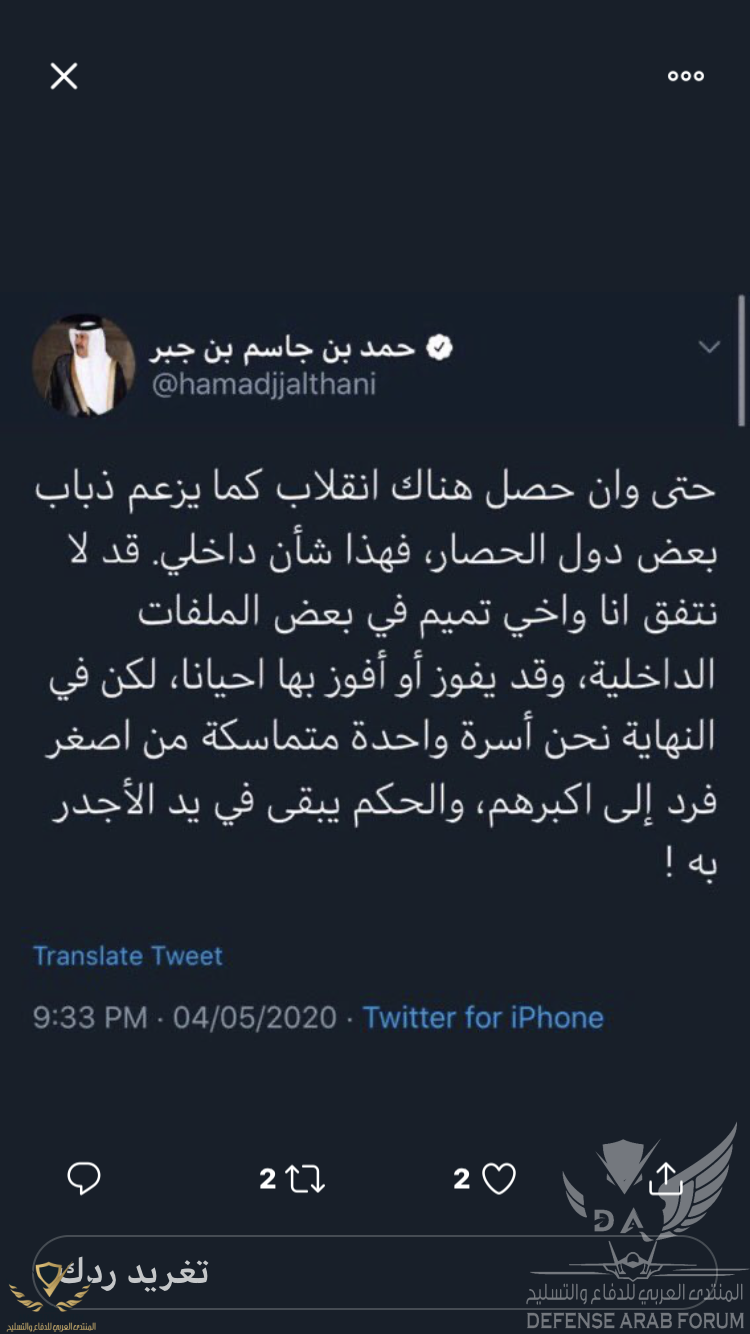Expand the tweet options chevron
This screenshot has width=750, height=1334.
coord(709,348)
